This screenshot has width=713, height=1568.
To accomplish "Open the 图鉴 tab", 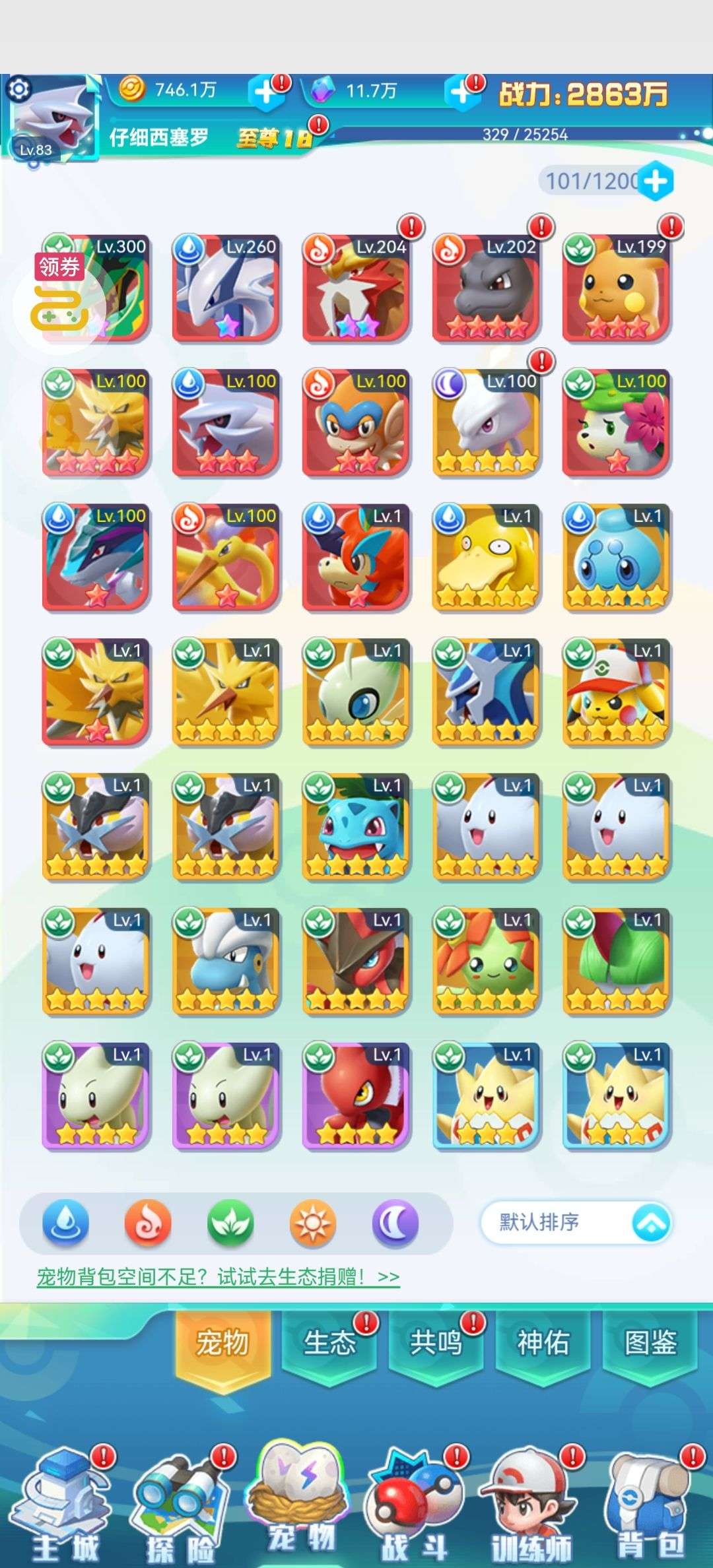I will coord(650,1342).
